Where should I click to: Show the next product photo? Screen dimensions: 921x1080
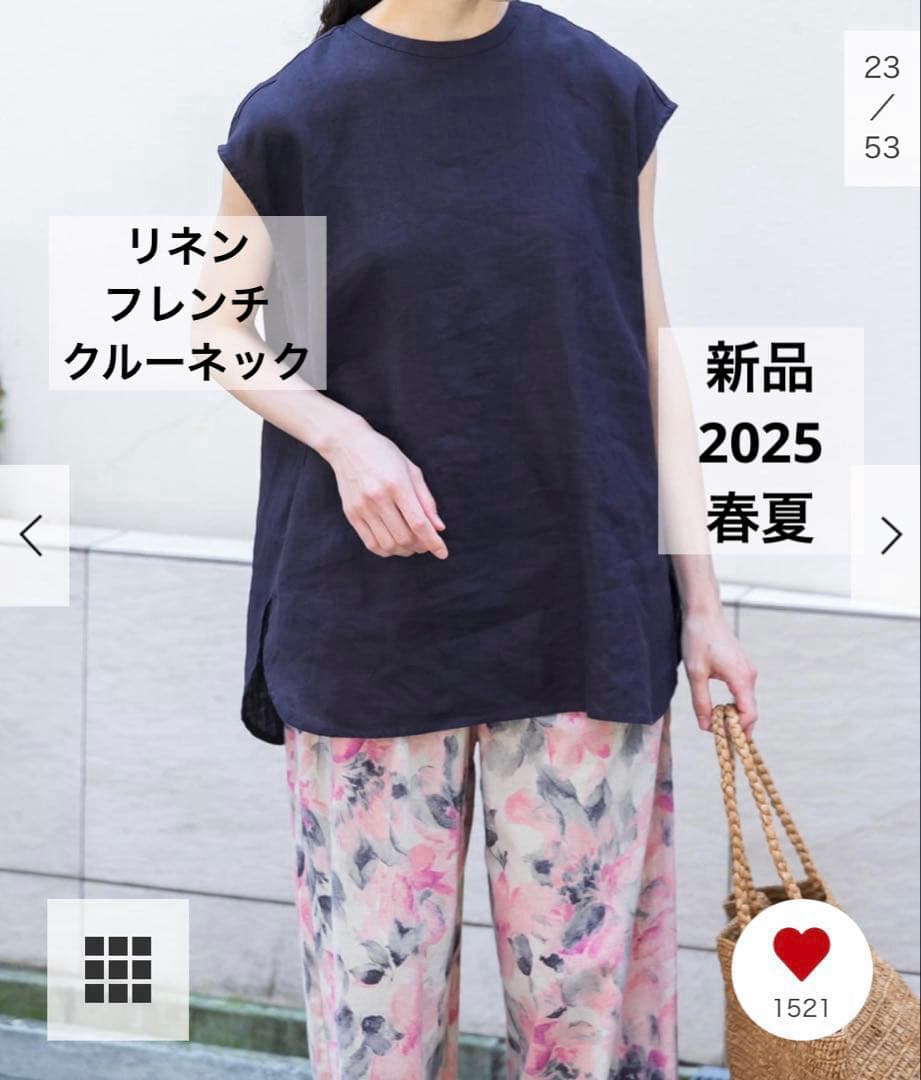(889, 536)
